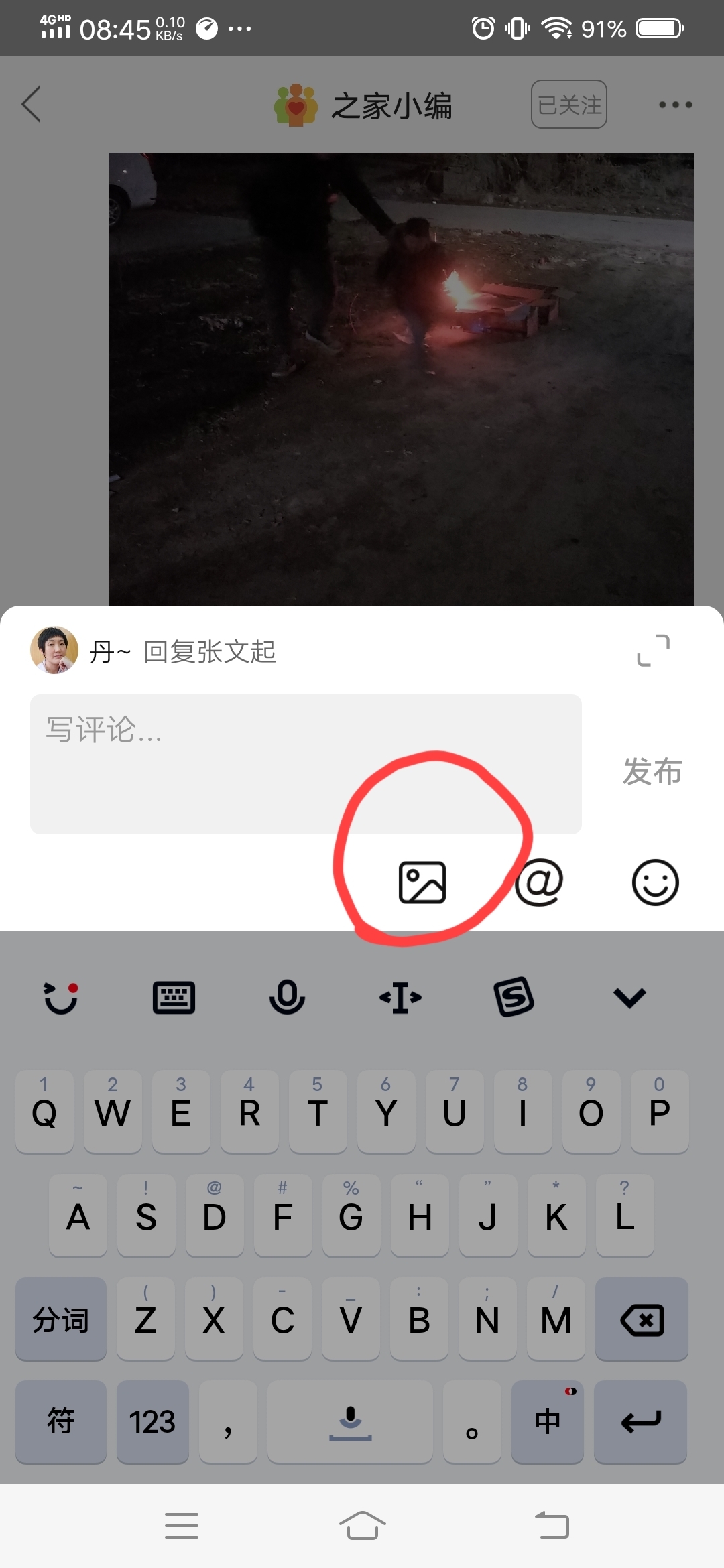Open the emoji picker
The image size is (724, 1568).
(x=655, y=883)
